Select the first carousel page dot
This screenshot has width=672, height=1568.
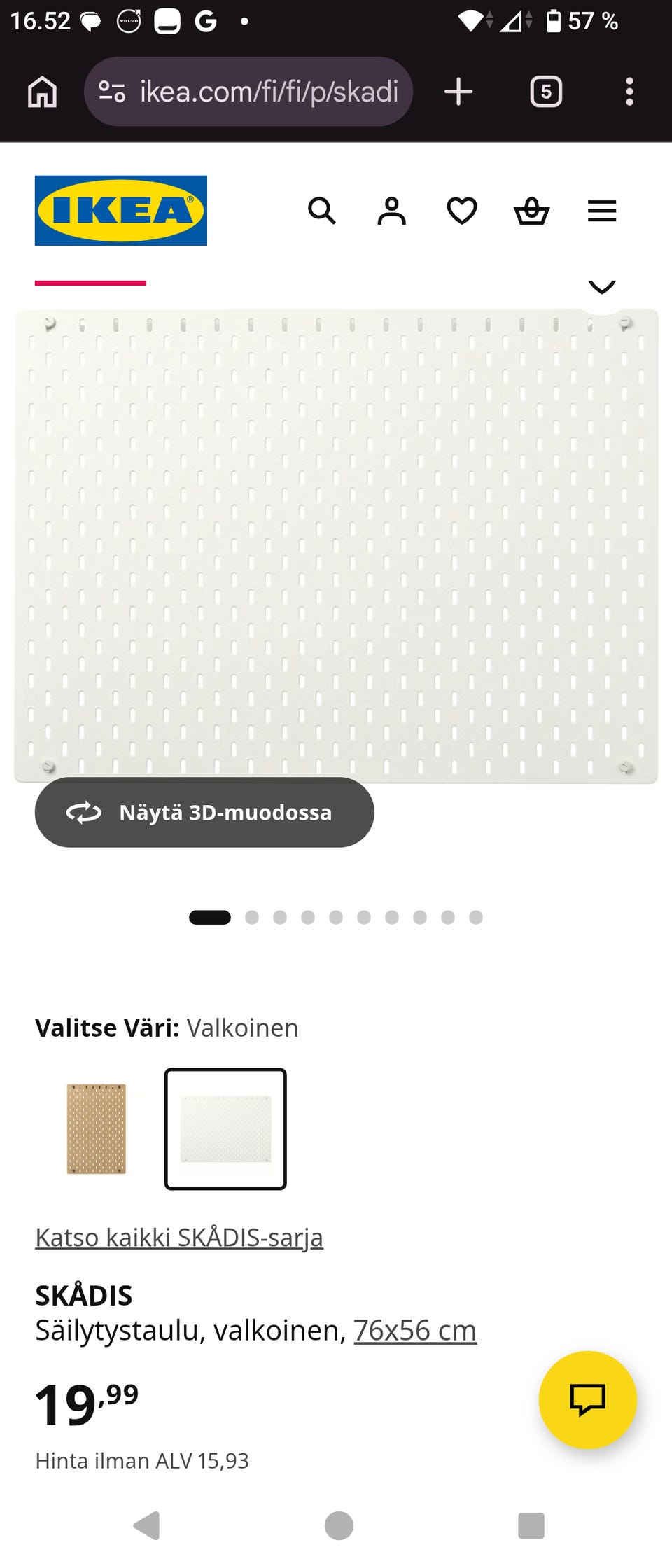[209, 917]
